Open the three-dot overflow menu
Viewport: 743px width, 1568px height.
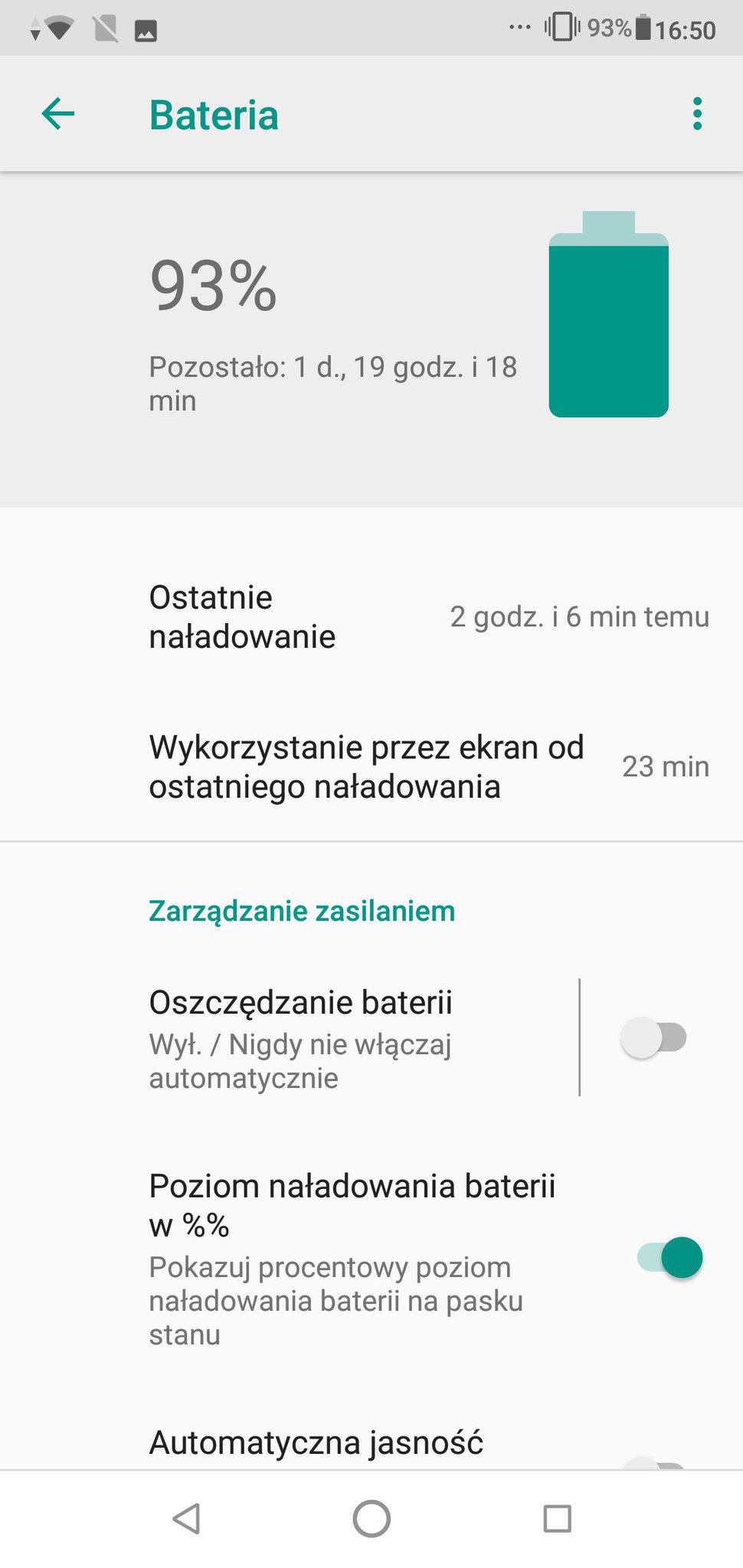click(x=696, y=115)
